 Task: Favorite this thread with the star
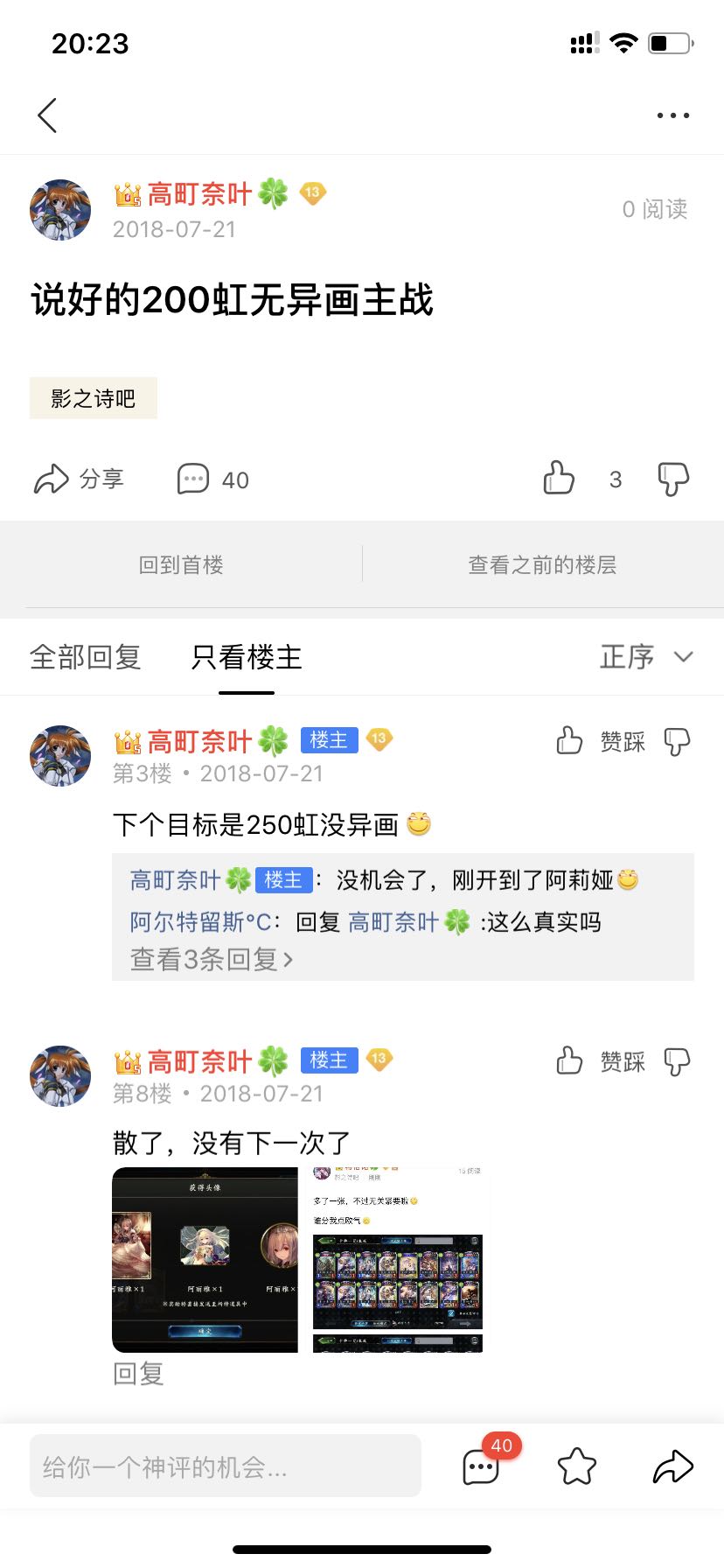[577, 1467]
